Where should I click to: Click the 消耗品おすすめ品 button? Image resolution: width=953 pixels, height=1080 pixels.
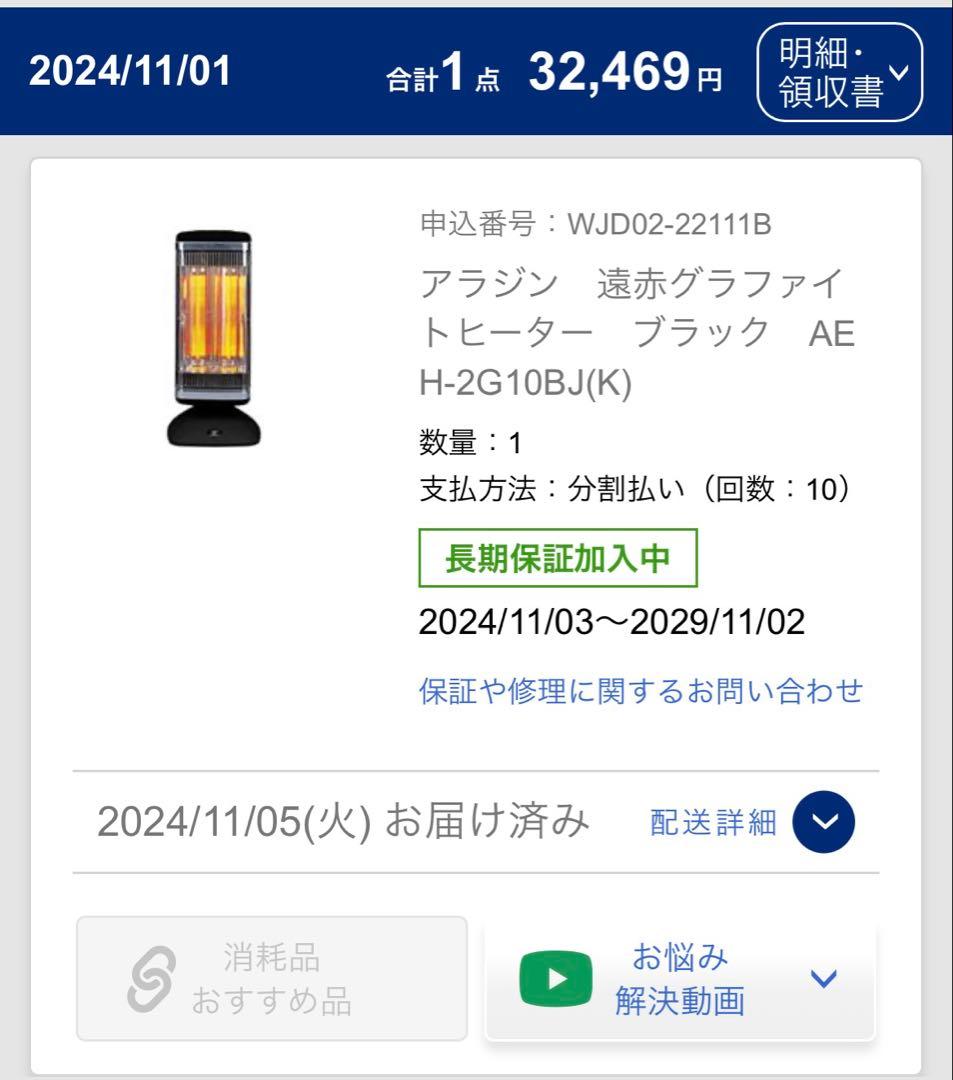click(x=273, y=979)
